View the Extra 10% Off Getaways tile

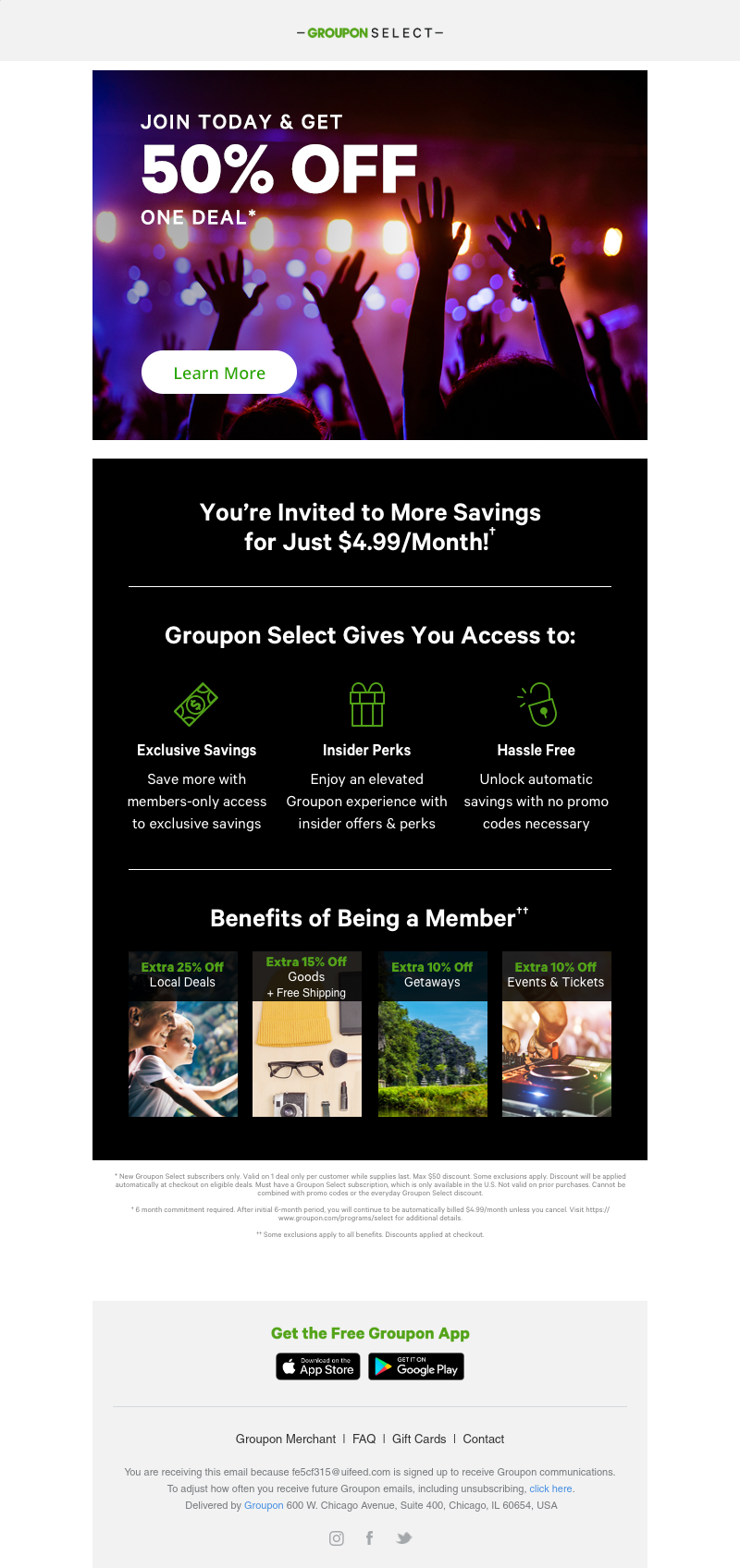click(432, 1034)
